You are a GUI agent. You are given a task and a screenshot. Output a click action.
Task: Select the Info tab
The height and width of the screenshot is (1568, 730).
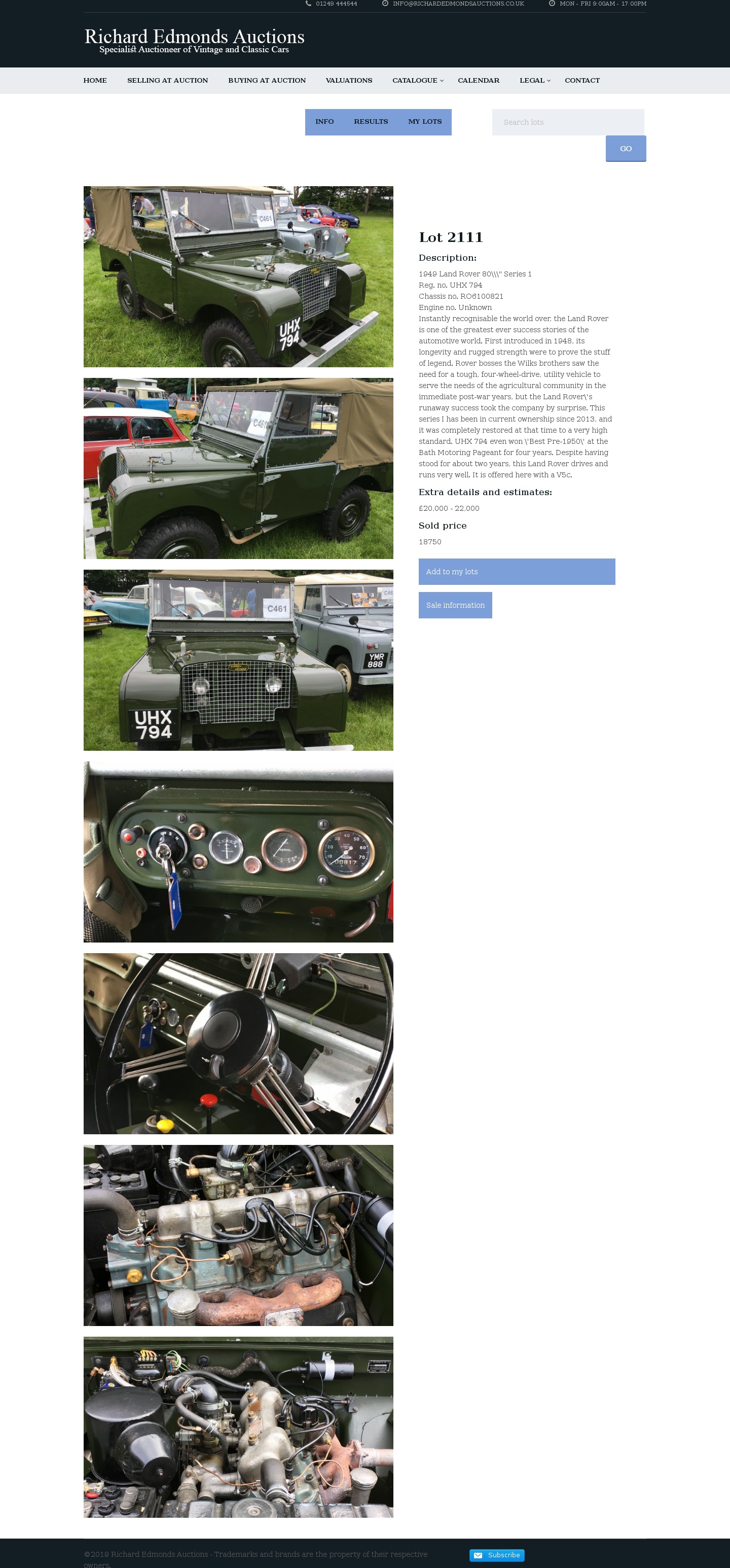324,122
